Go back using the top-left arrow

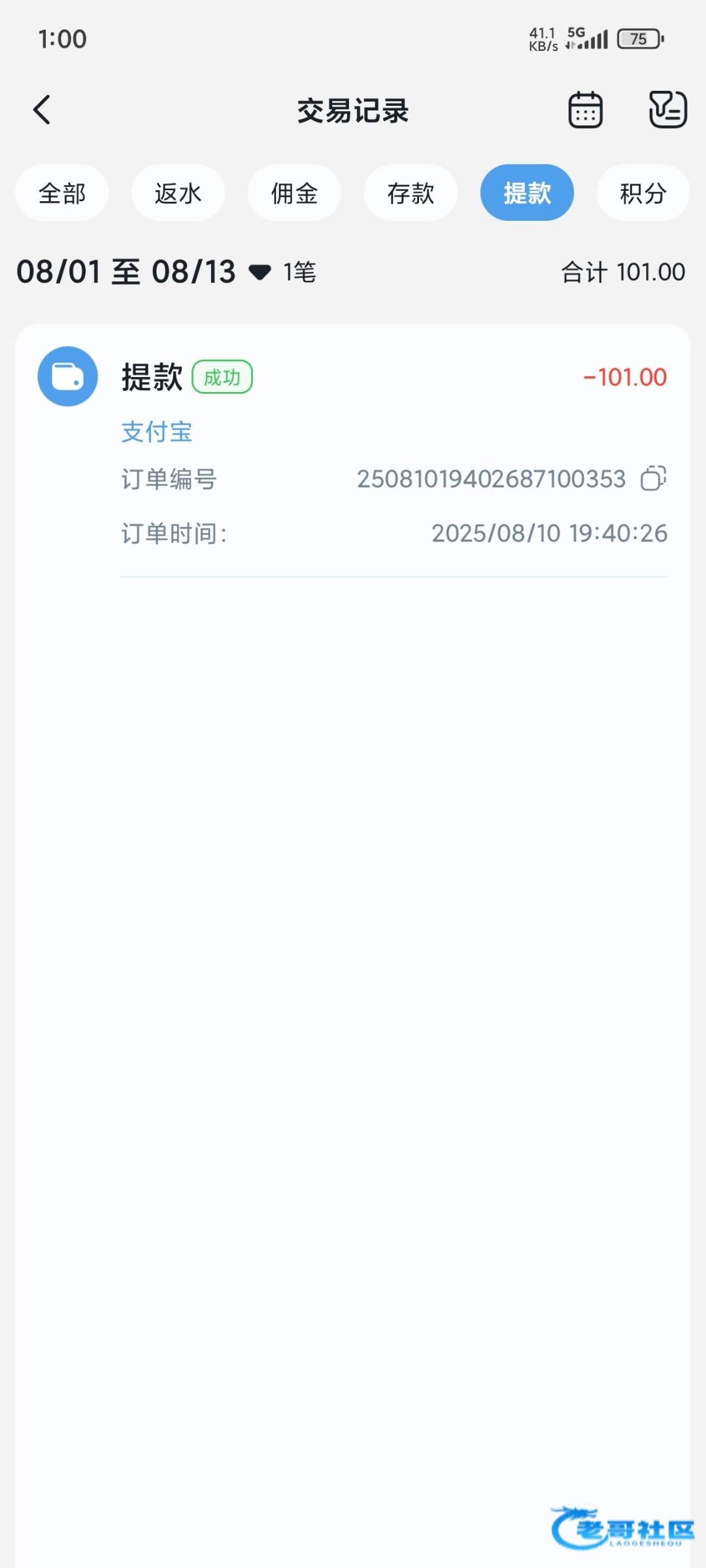click(42, 110)
